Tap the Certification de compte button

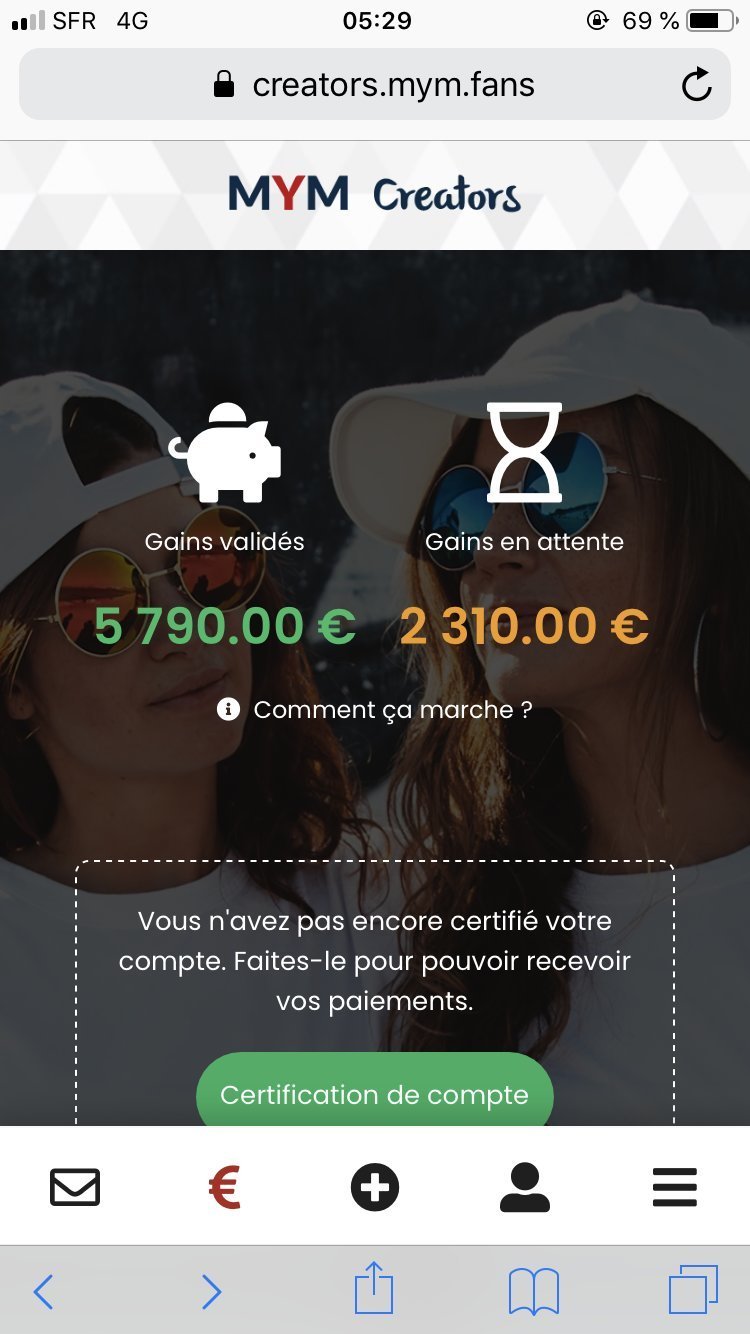pos(374,1090)
